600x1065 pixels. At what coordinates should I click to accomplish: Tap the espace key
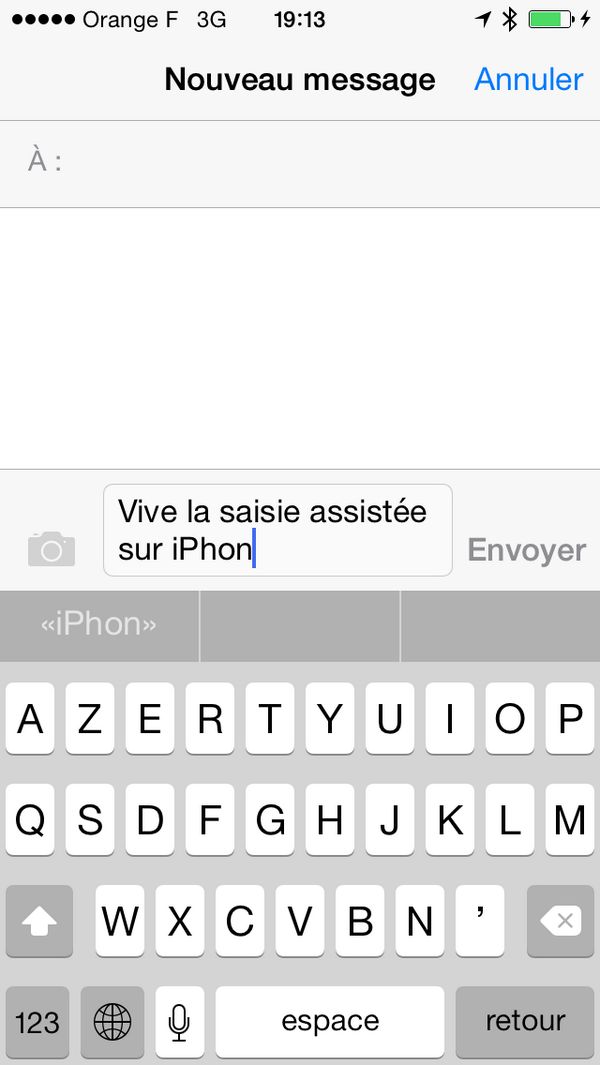330,1022
